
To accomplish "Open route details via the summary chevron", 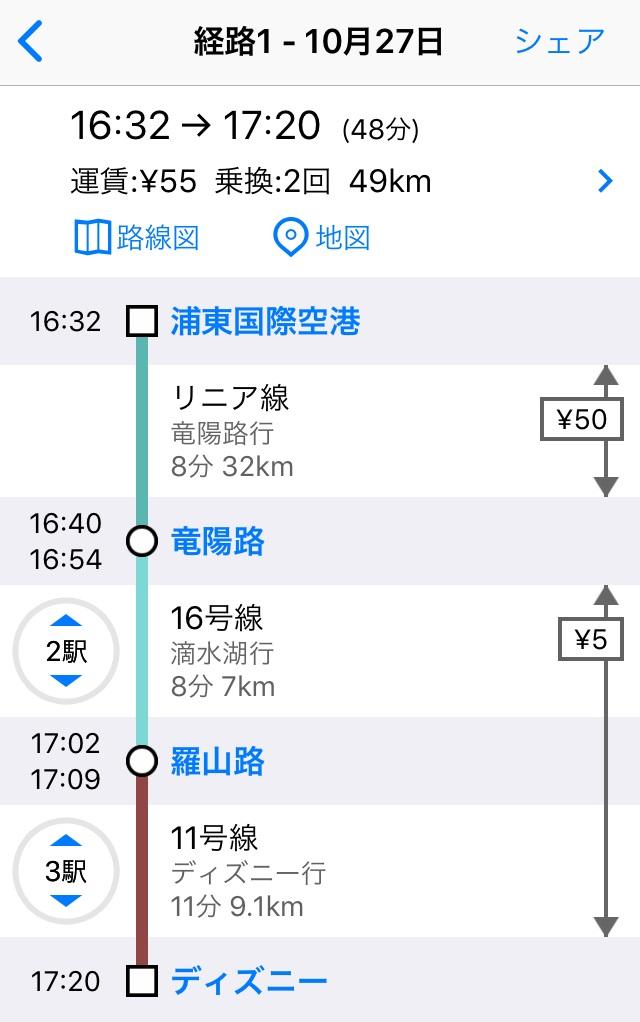I will click(604, 181).
